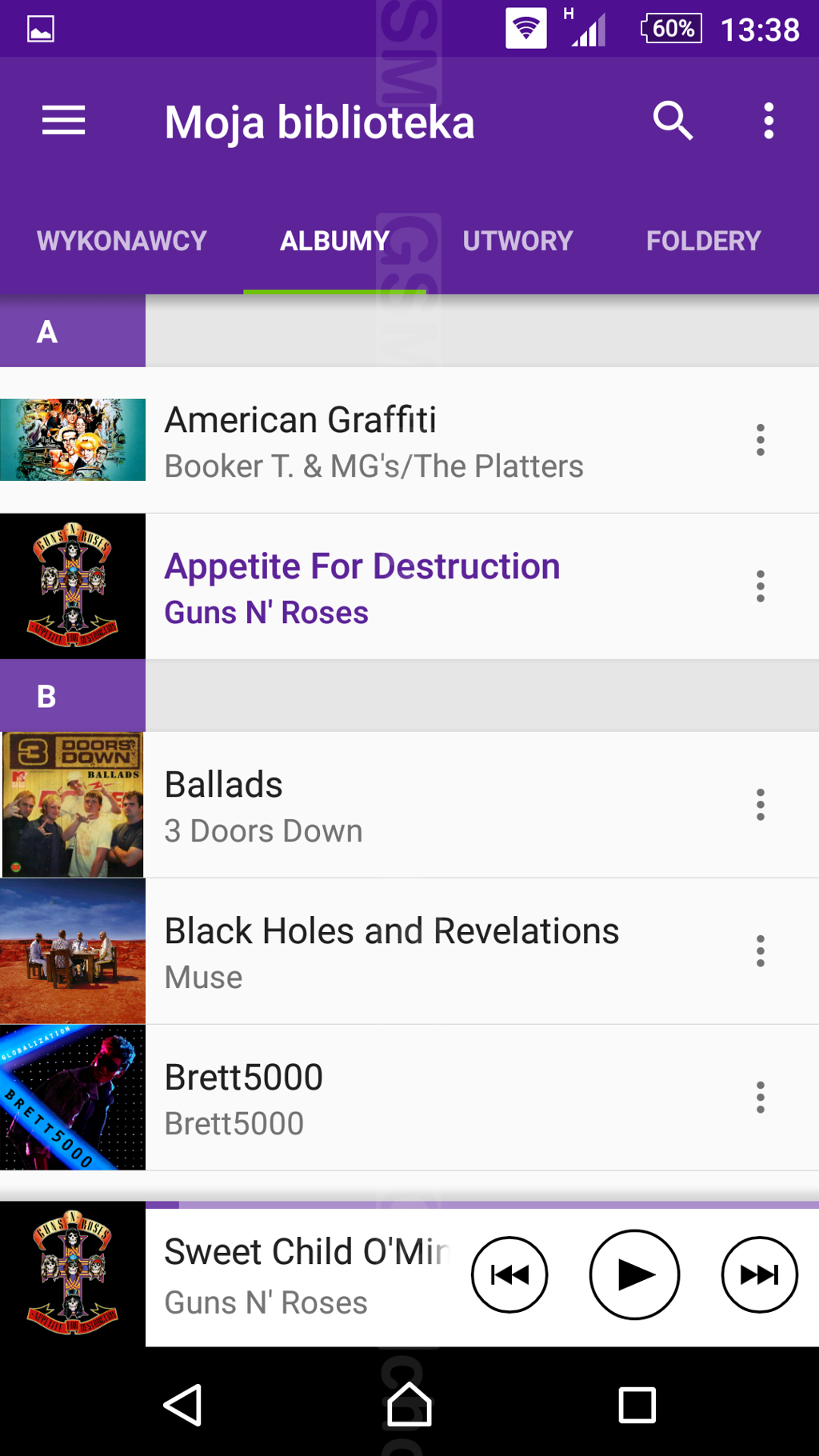Viewport: 819px width, 1456px height.
Task: Open the Appetite For Destruction album
Action: tap(362, 587)
